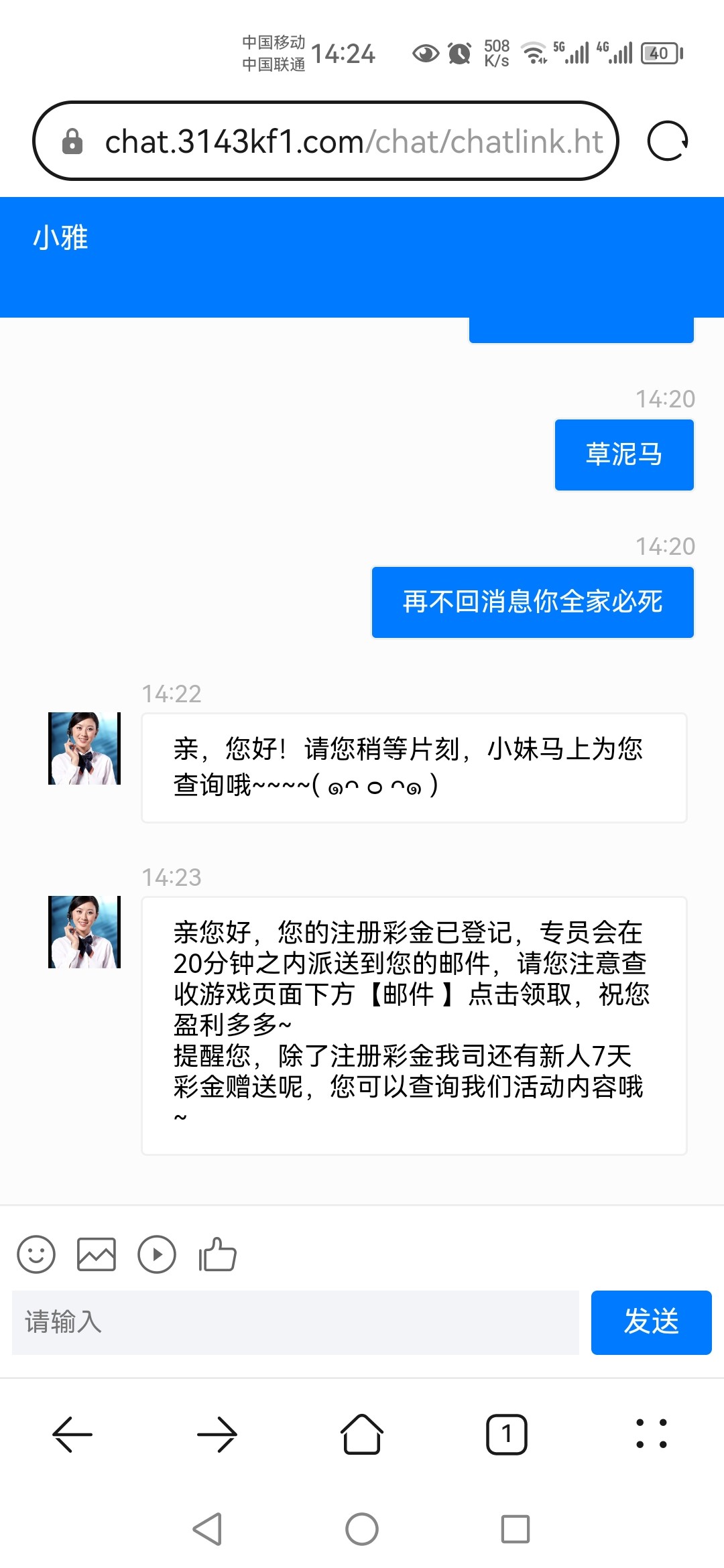This screenshot has width=724, height=1568.
Task: Tap the home icon in browser toolbar
Action: coord(361,1434)
